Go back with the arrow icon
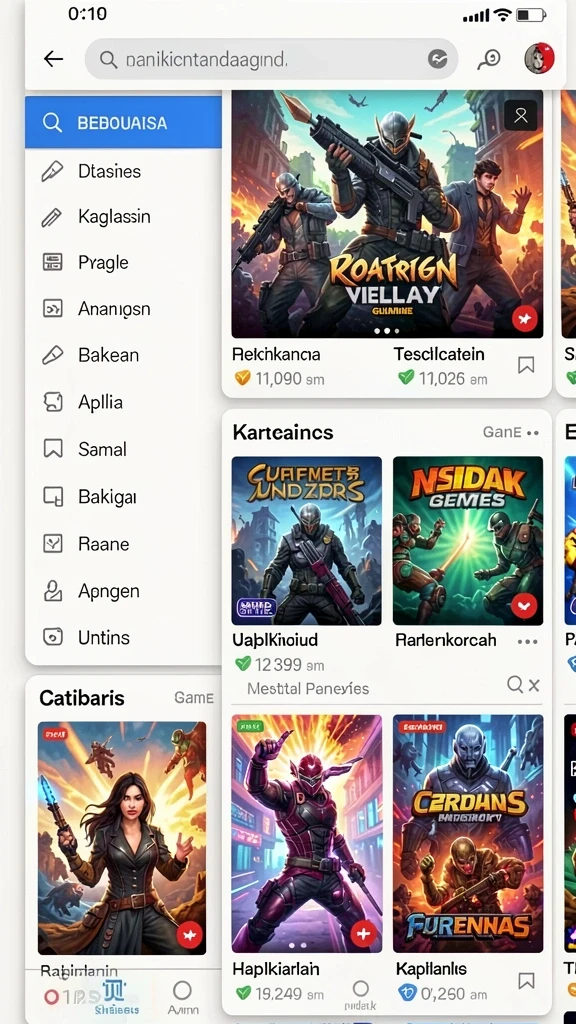576x1024 pixels. click(54, 59)
